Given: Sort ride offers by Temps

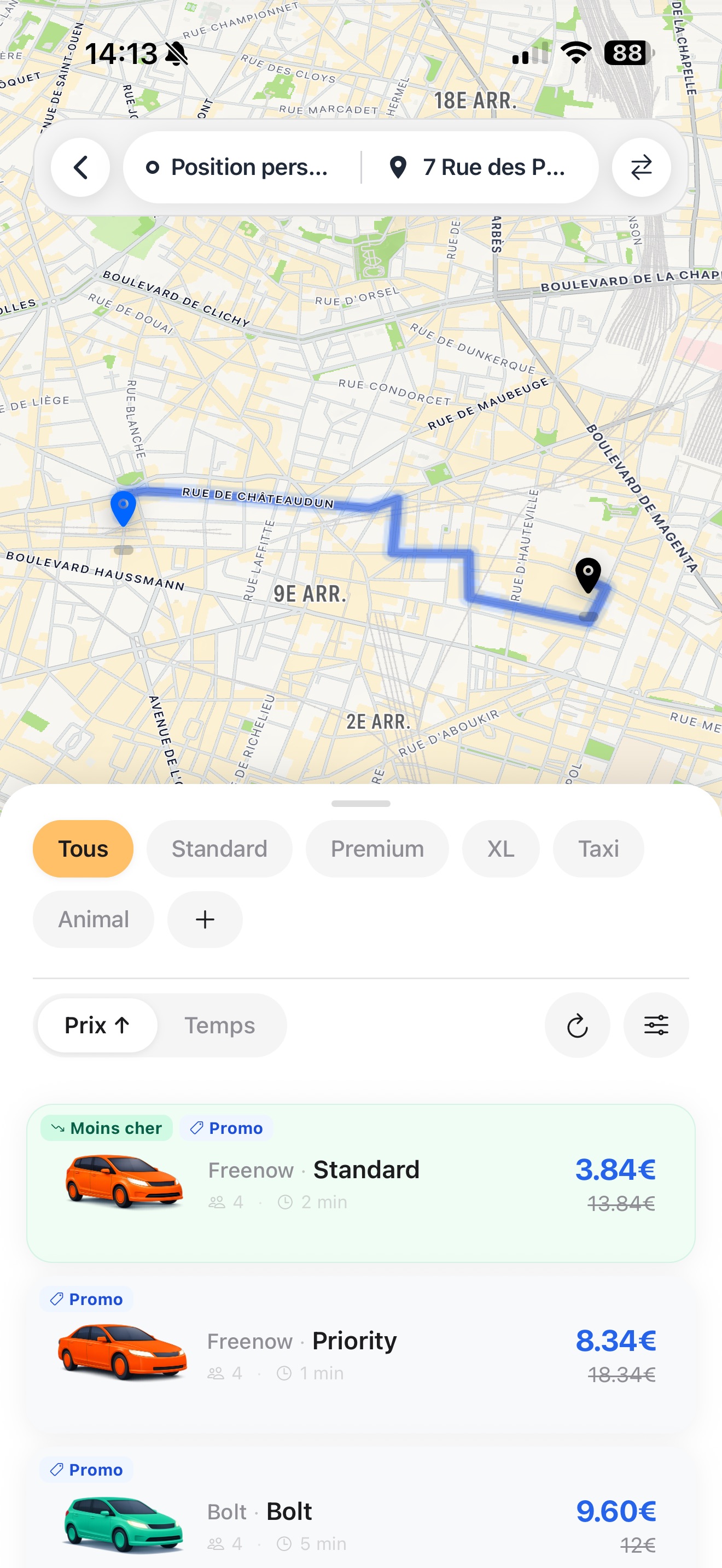Looking at the screenshot, I should tap(219, 1025).
